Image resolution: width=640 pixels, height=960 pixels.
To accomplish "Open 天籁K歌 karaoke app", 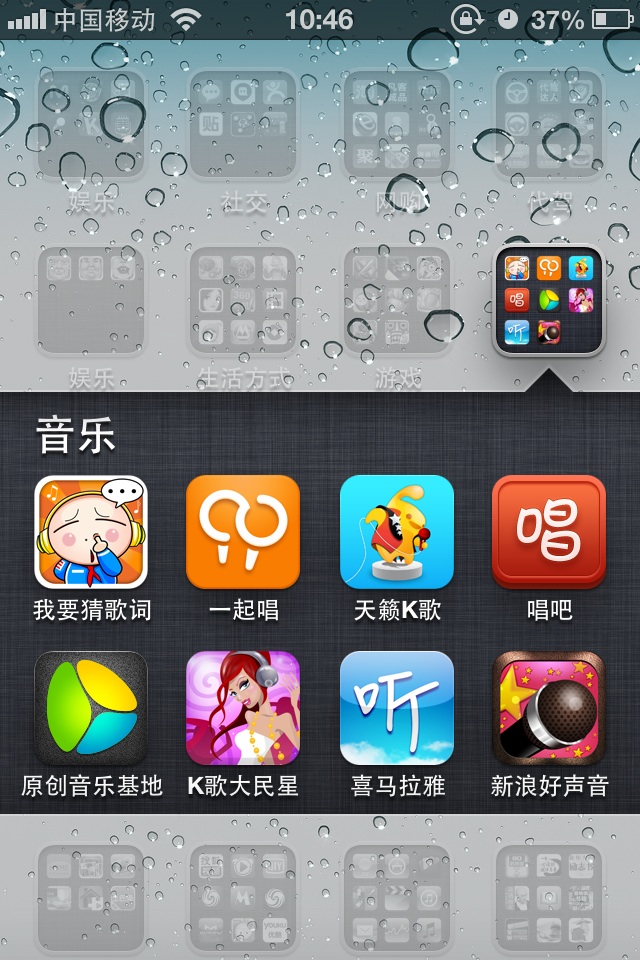I will 397,531.
